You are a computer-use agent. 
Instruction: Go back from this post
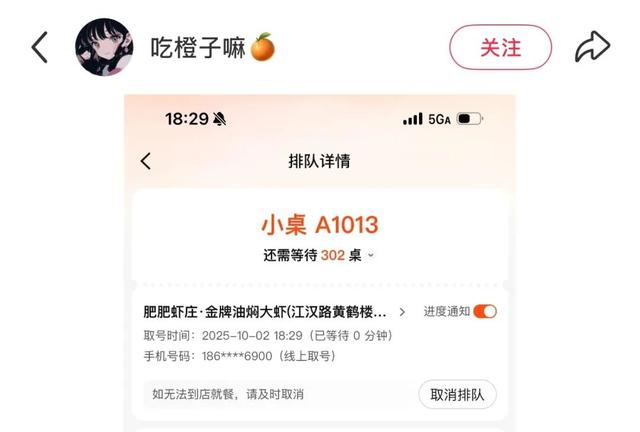[39, 47]
